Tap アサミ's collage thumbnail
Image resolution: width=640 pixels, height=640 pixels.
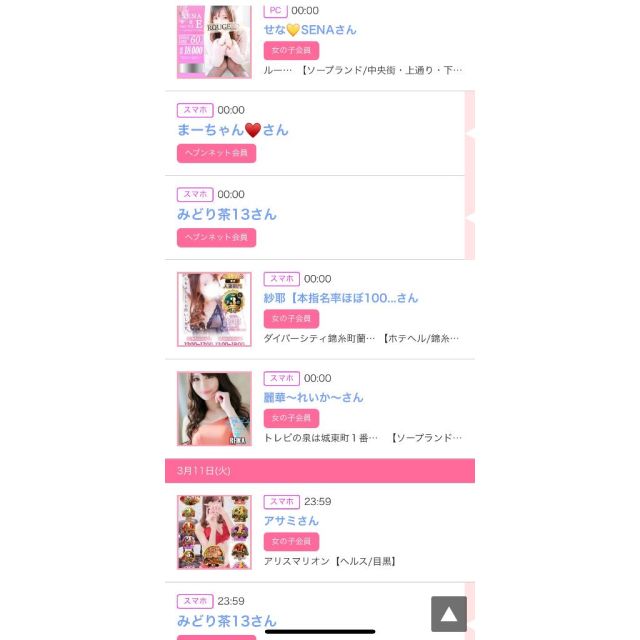click(x=214, y=532)
